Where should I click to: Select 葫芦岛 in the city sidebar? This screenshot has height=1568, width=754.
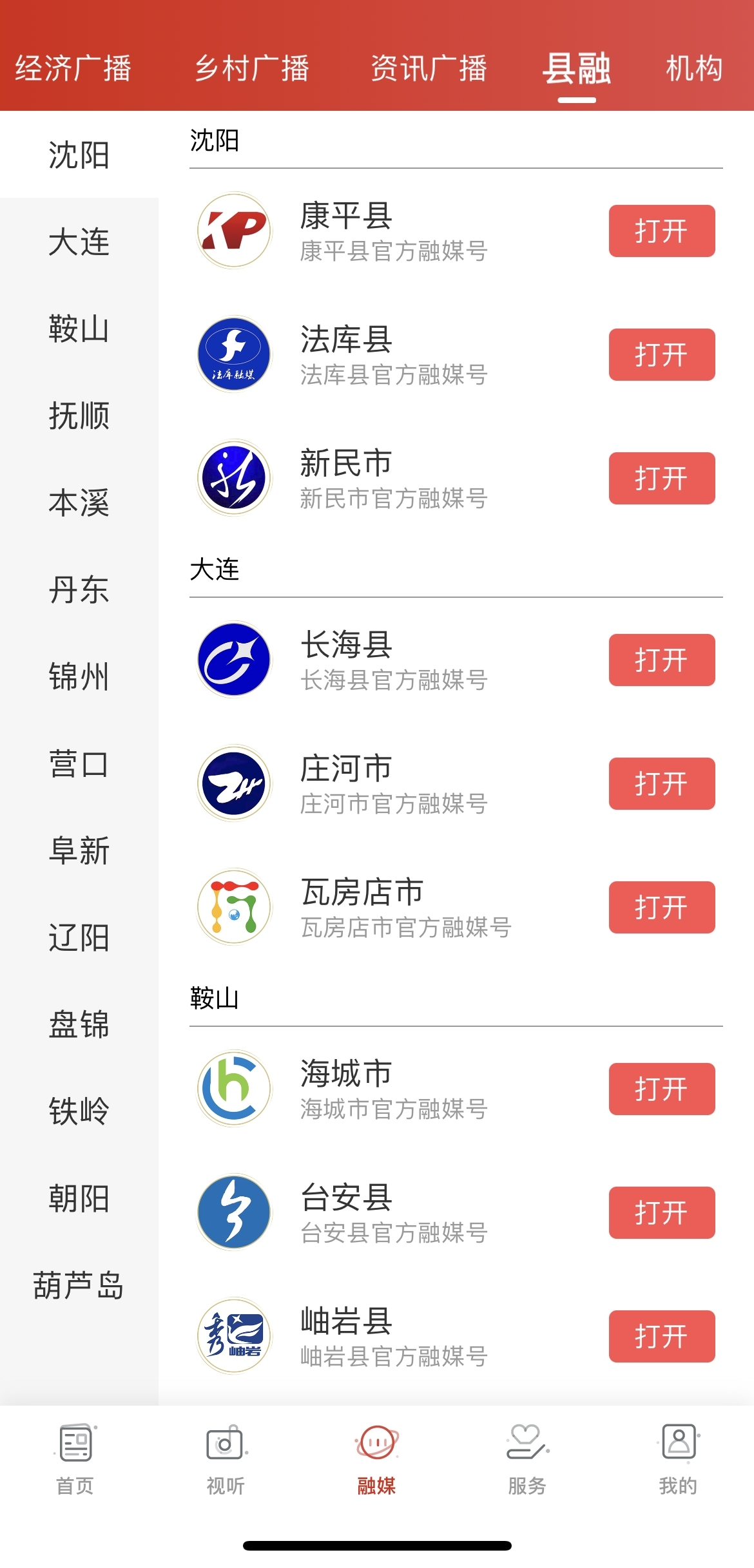point(79,1285)
